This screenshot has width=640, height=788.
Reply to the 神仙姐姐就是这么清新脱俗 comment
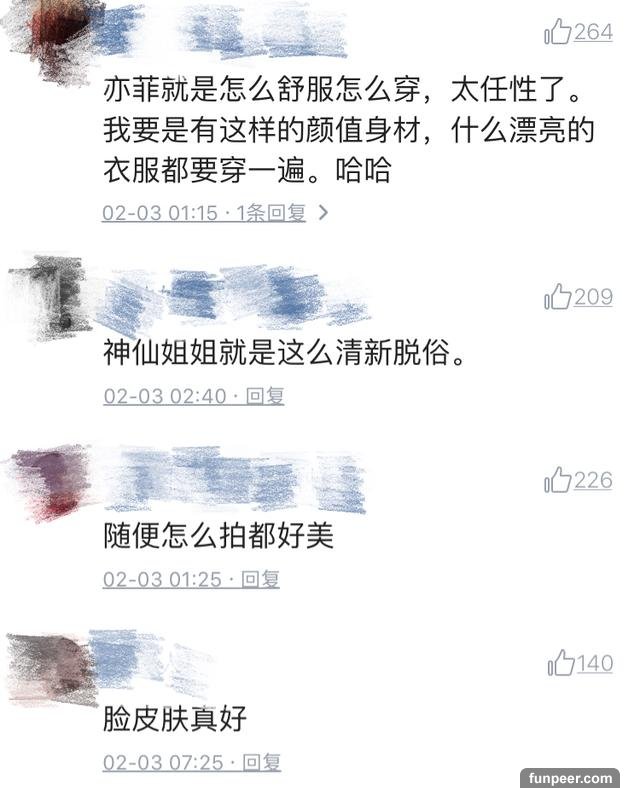(x=265, y=396)
